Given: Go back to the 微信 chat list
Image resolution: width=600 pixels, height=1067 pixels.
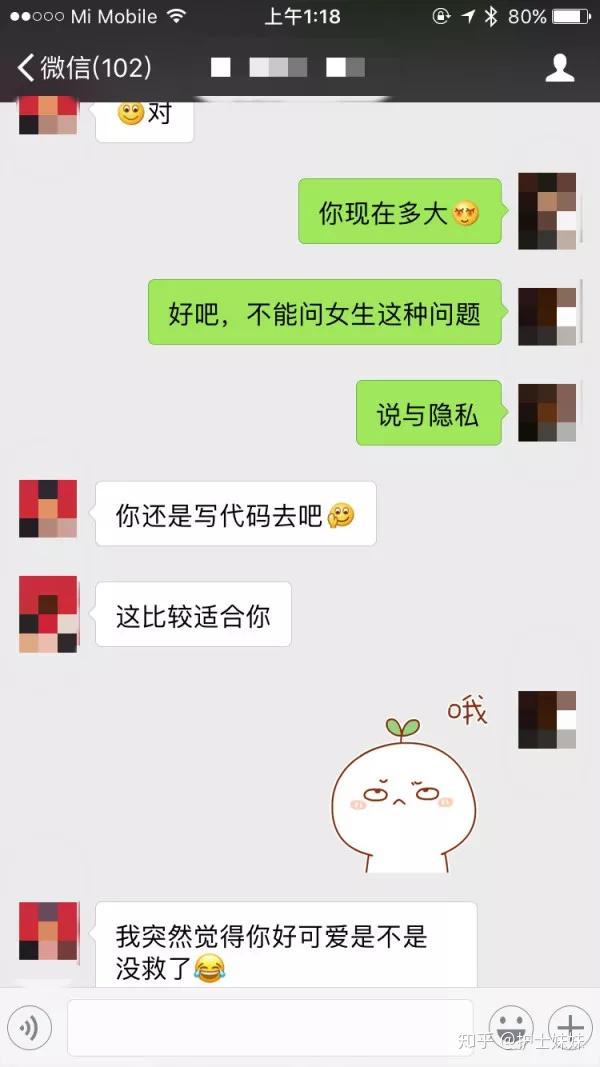Looking at the screenshot, I should (x=84, y=67).
